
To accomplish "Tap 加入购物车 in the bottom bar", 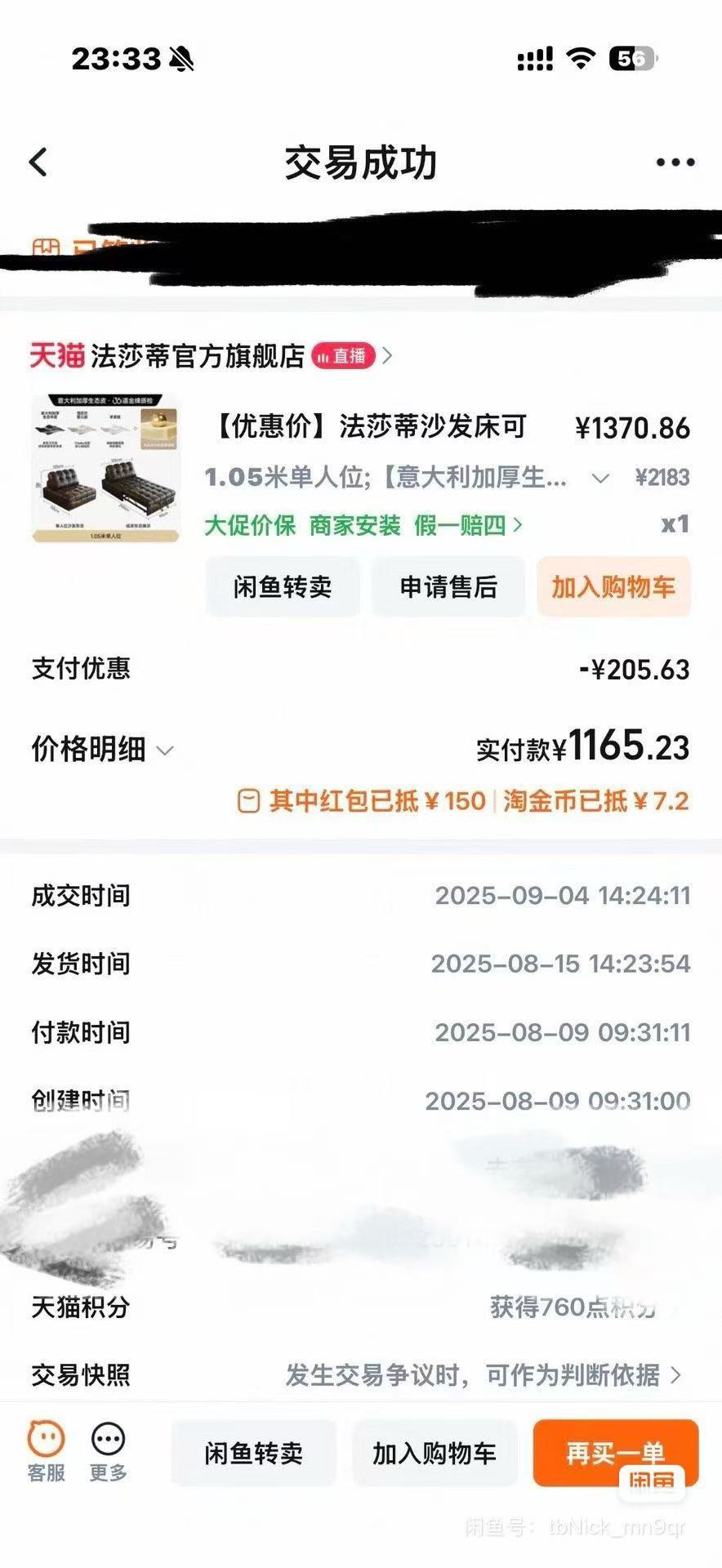I will pos(435,1453).
